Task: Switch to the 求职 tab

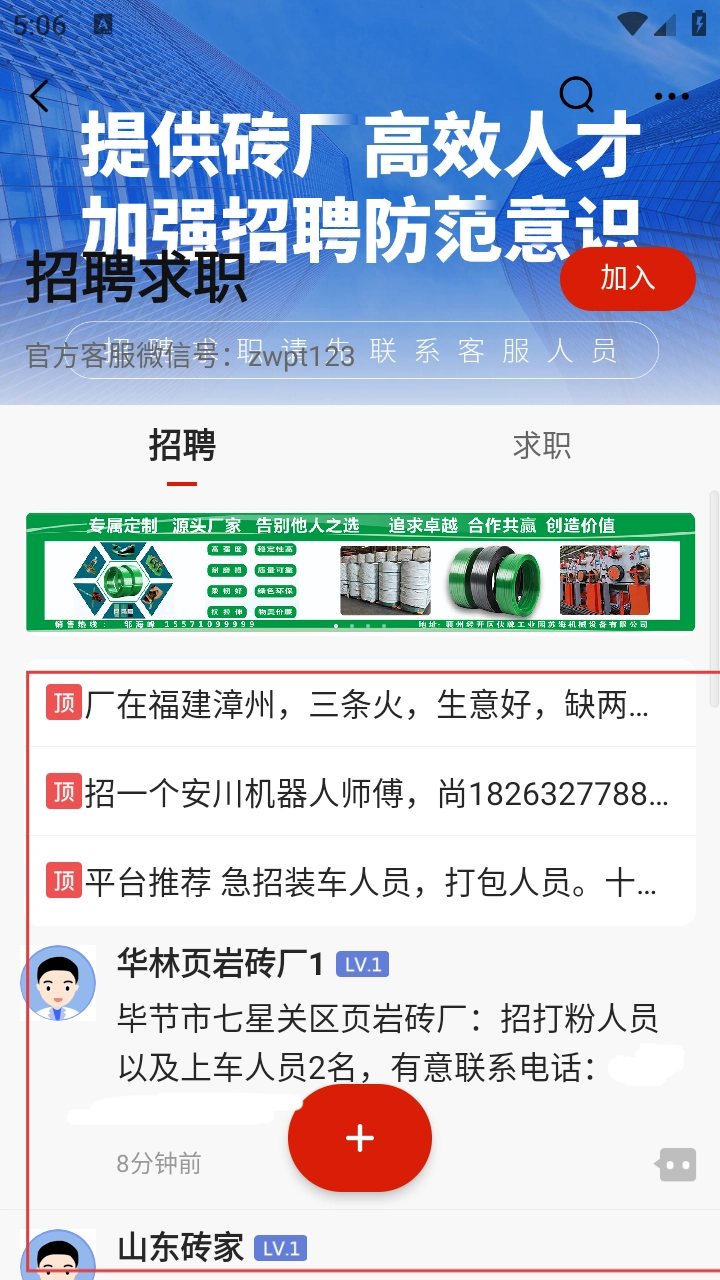Action: click(x=541, y=446)
